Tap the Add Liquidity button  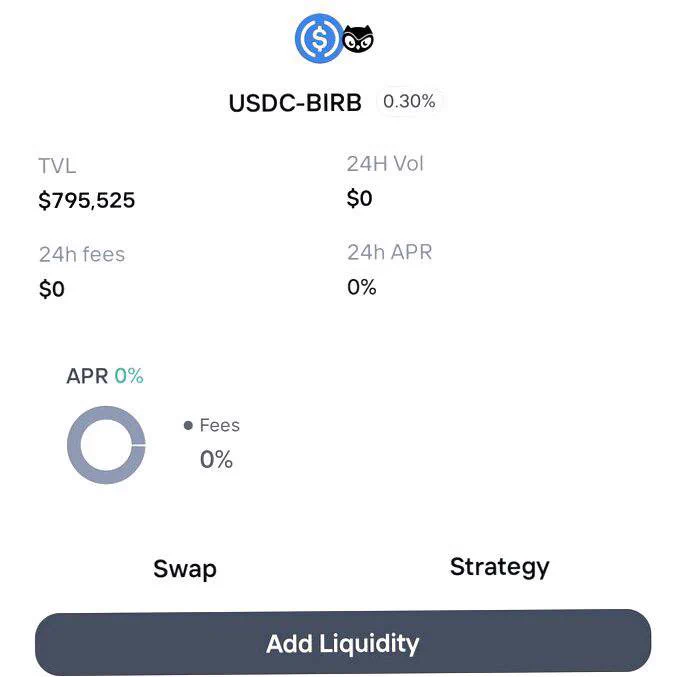(343, 643)
